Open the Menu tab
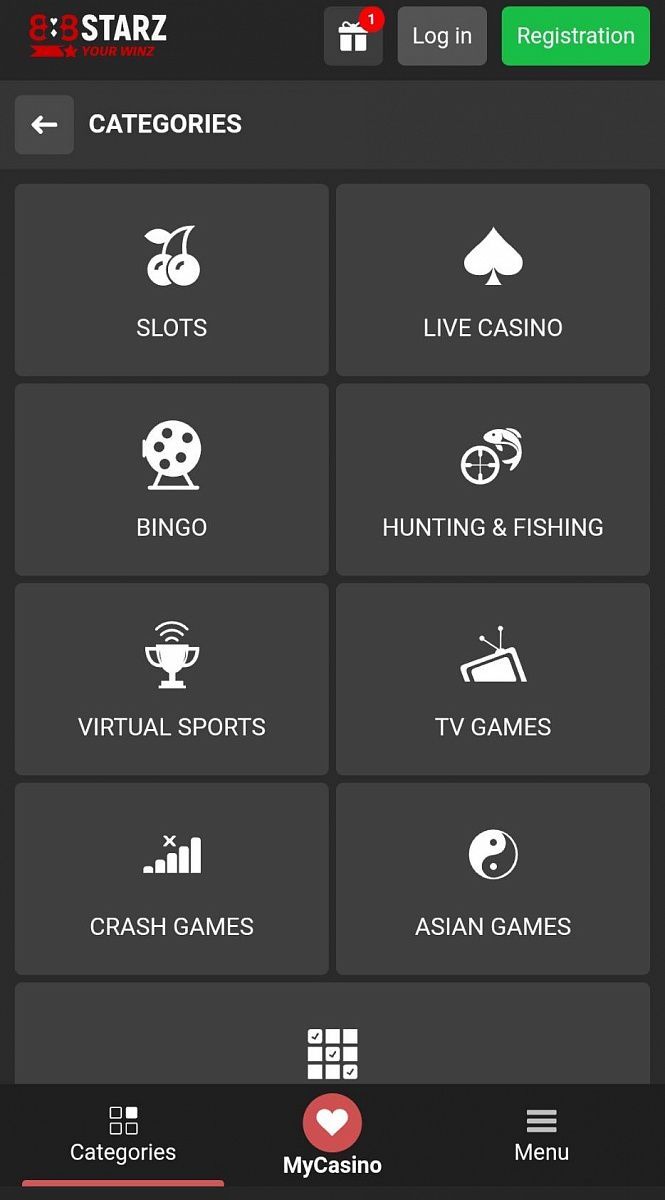 point(541,1135)
